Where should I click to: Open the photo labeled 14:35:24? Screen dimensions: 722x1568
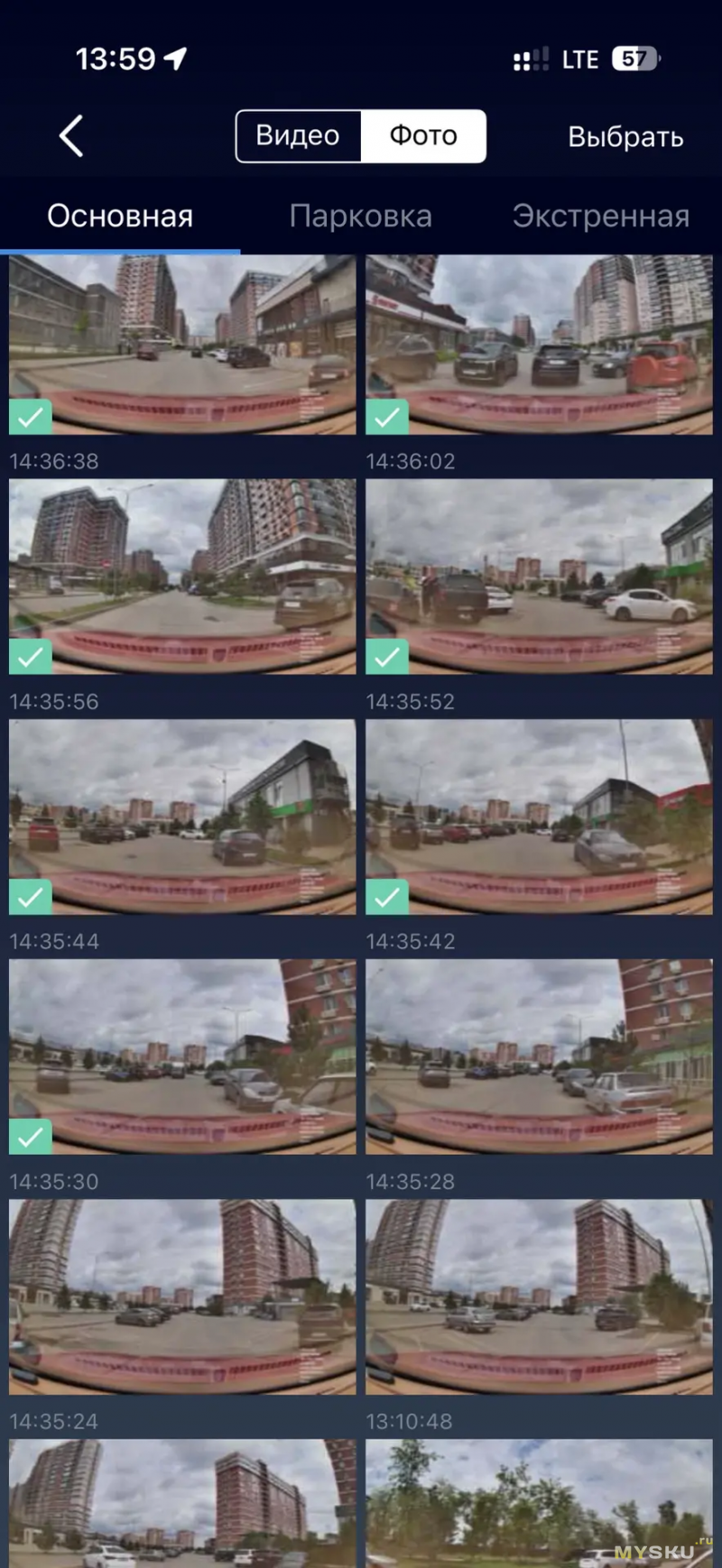click(x=182, y=1296)
